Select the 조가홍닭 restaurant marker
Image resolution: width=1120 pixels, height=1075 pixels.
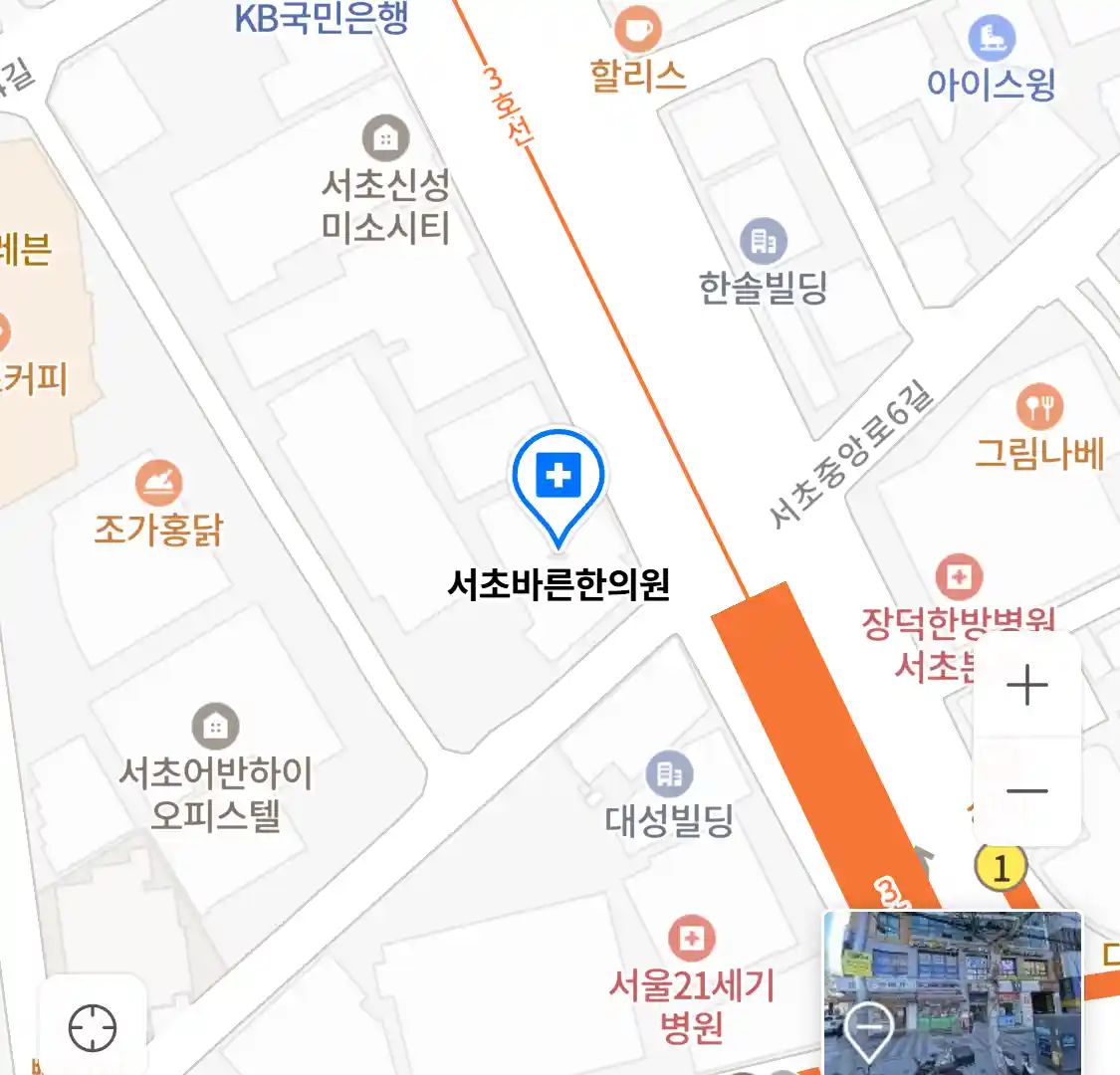coord(158,485)
